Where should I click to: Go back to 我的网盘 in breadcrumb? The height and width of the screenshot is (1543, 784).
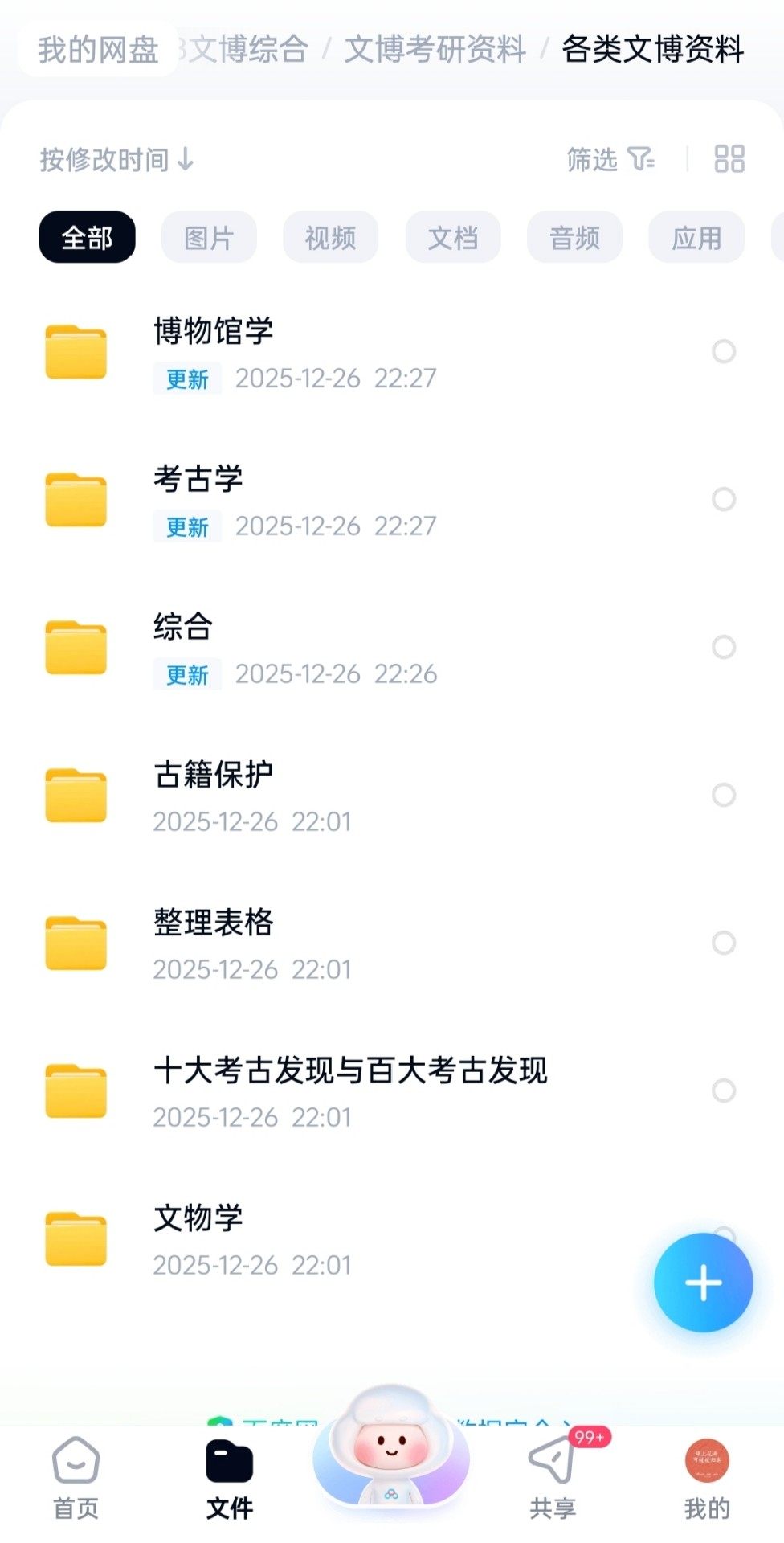tap(98, 50)
